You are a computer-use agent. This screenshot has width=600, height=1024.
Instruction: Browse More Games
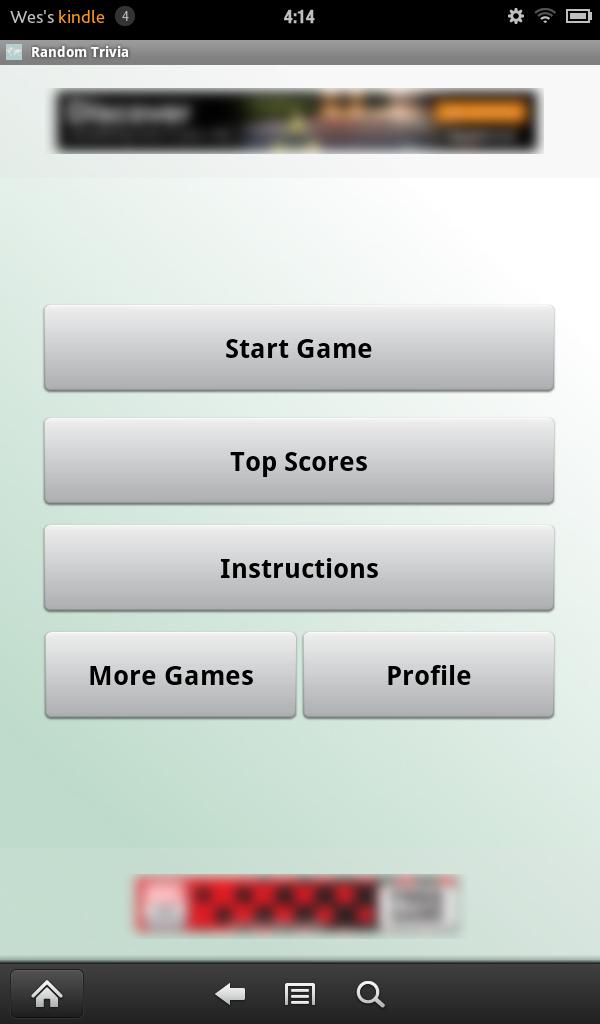pos(171,675)
